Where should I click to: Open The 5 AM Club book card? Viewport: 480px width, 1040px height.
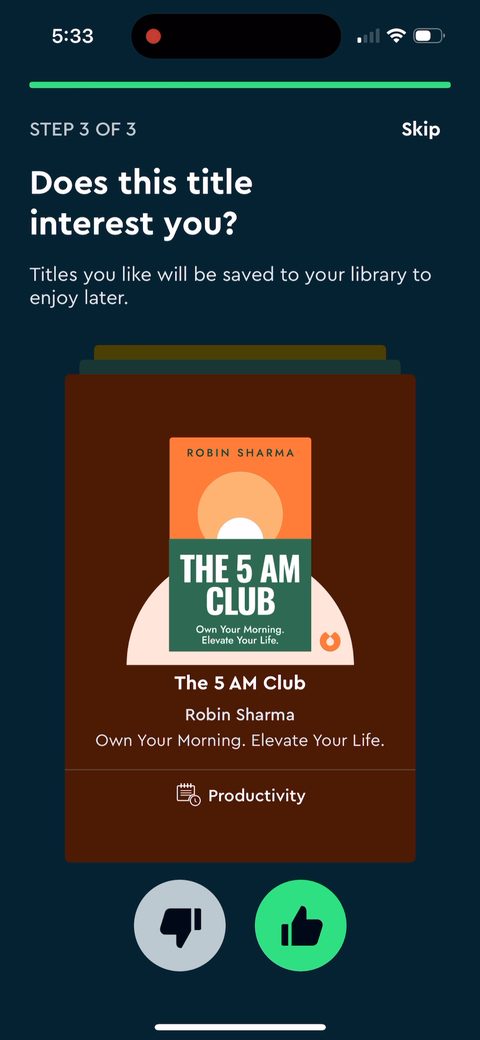pos(240,618)
